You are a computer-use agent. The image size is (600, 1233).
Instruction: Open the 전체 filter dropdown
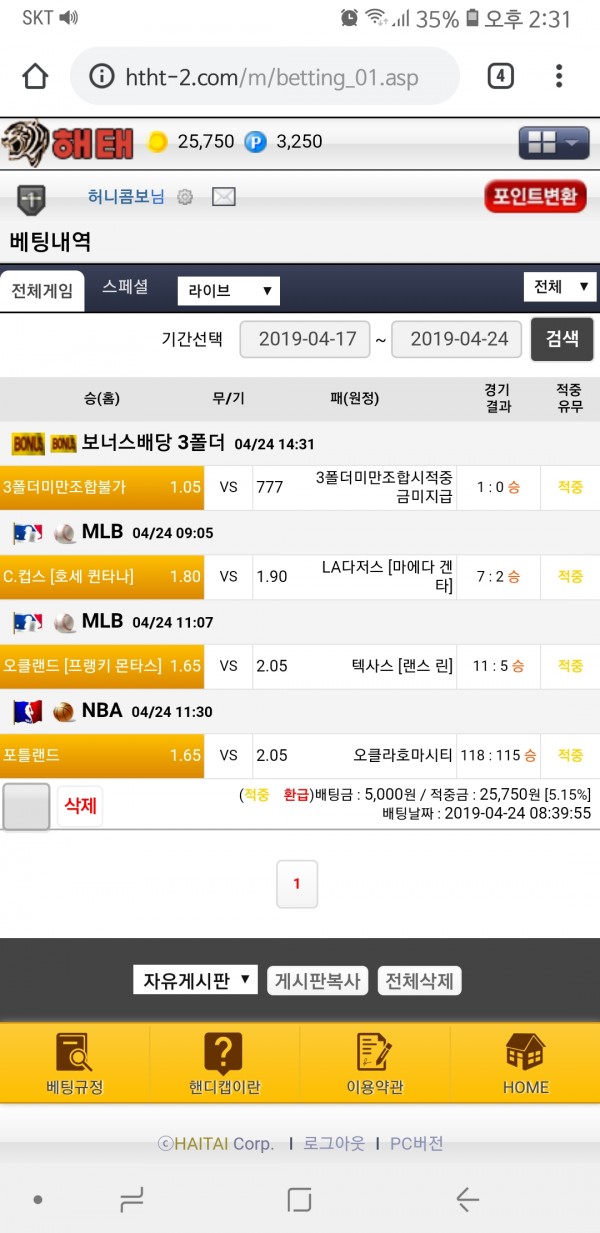(559, 287)
